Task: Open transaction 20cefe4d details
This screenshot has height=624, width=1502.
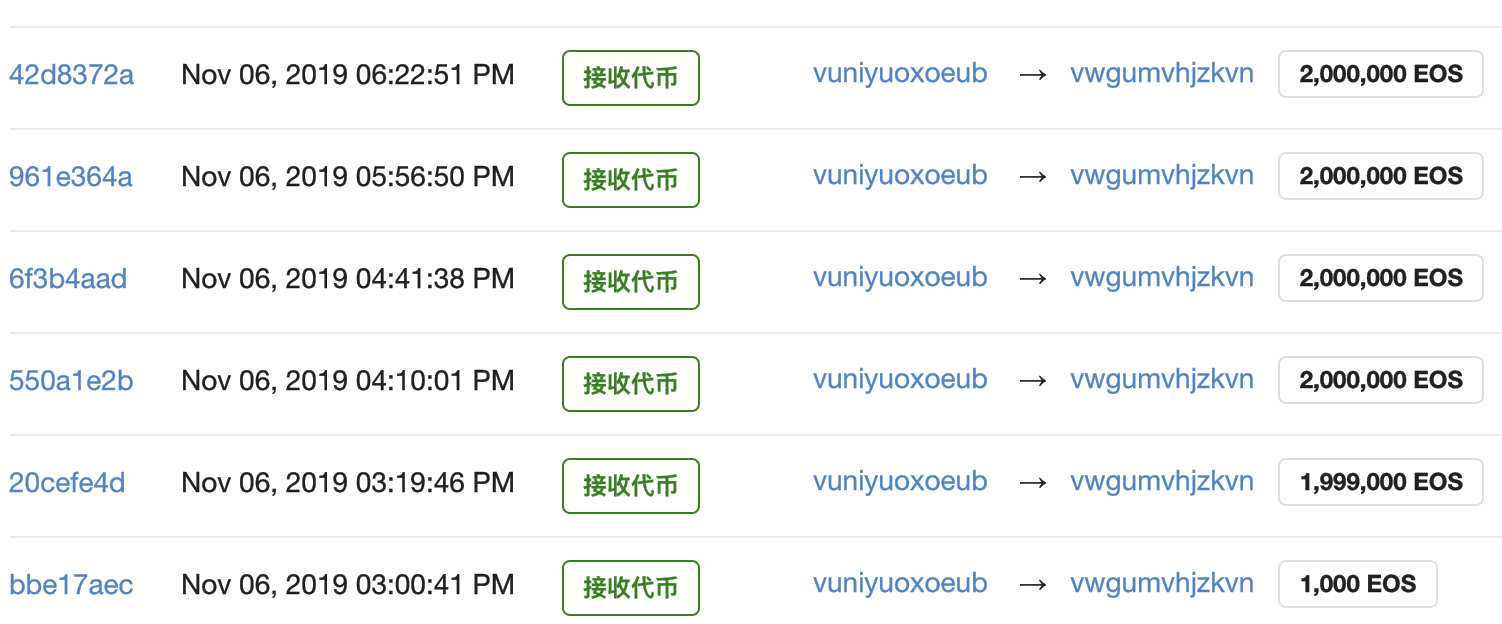Action: click(67, 483)
